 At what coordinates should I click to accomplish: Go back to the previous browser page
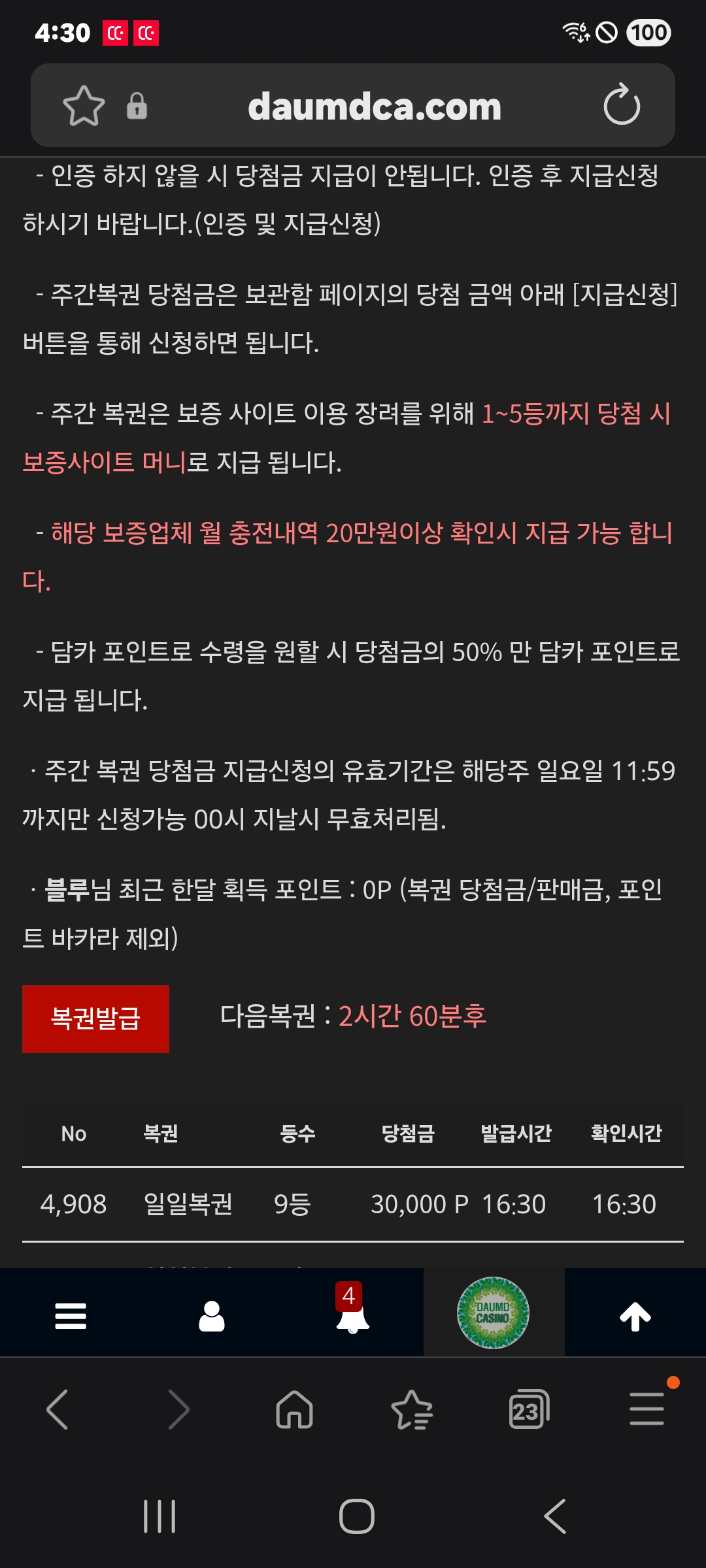58,1410
